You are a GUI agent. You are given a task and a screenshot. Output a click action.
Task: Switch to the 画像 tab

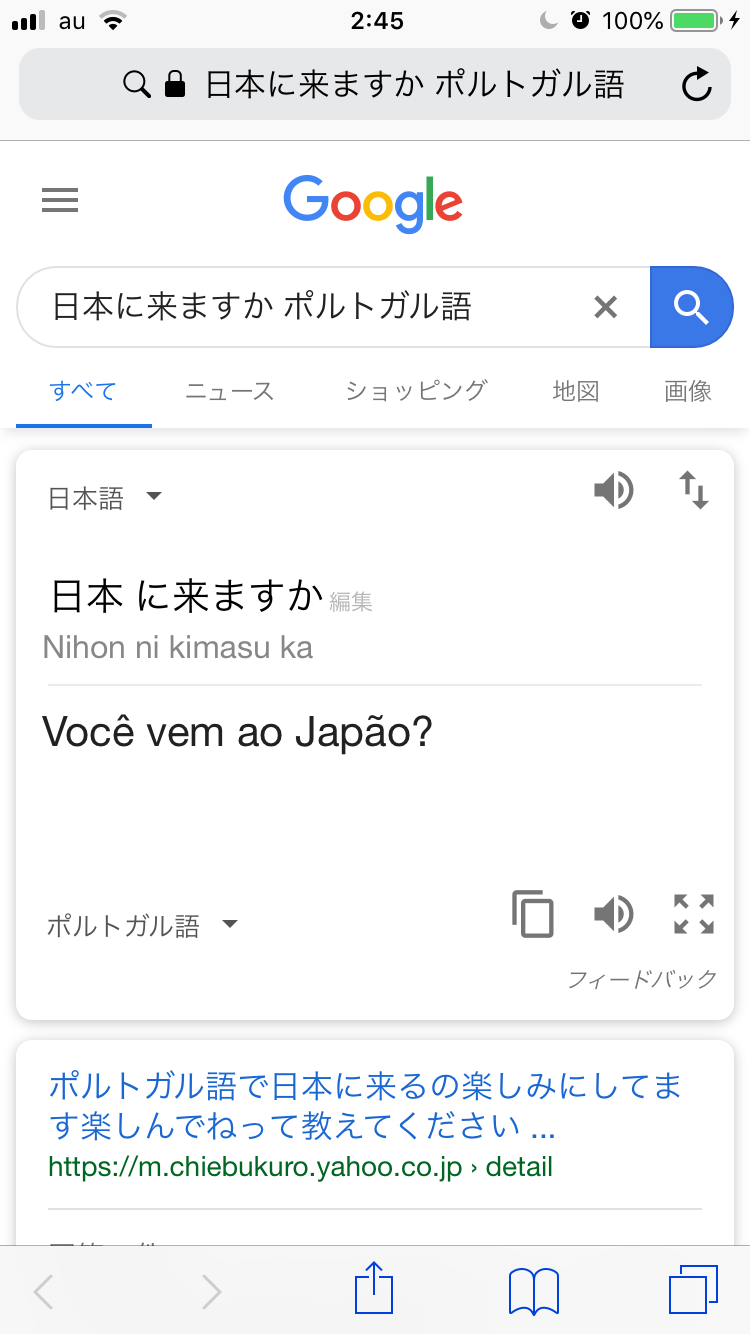tap(688, 391)
